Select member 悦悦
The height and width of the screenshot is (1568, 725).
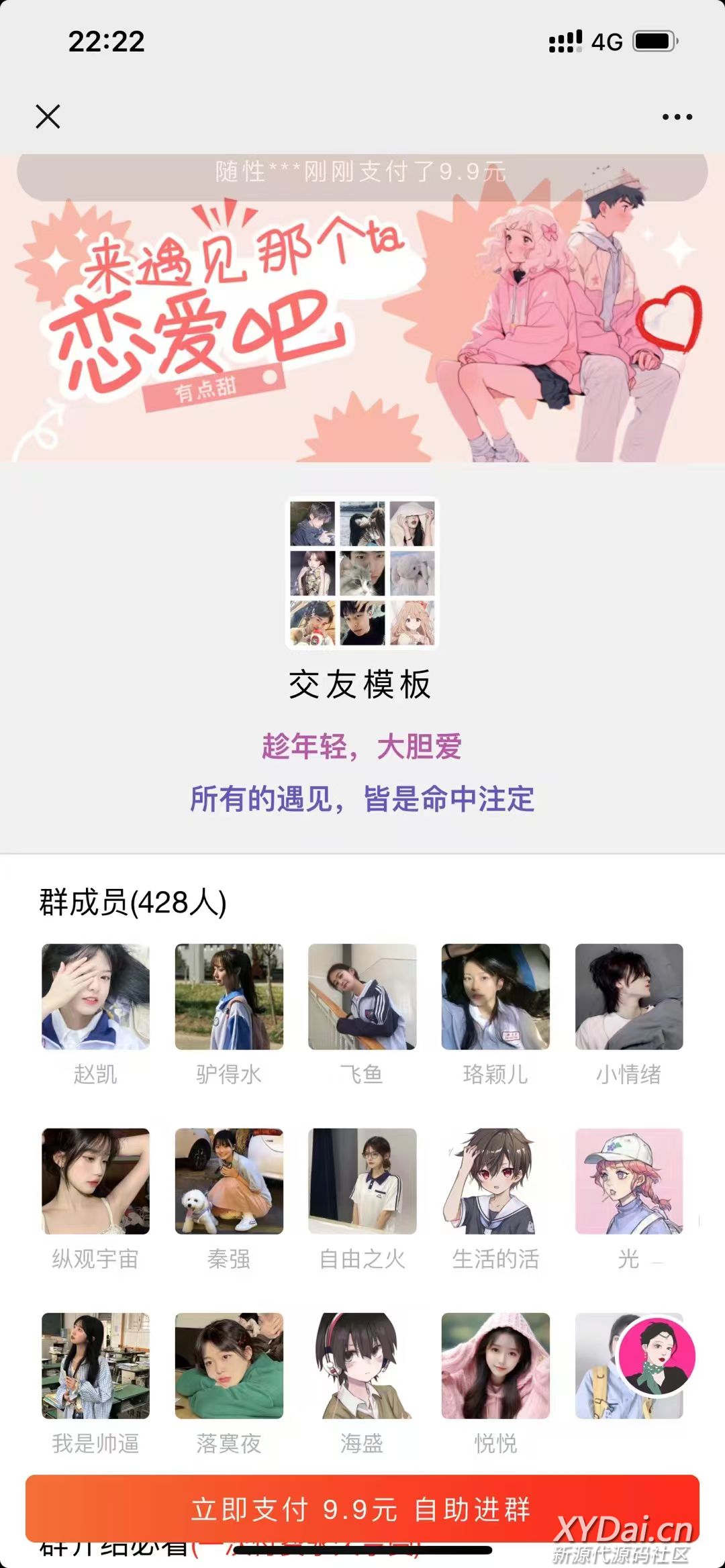click(x=495, y=1365)
